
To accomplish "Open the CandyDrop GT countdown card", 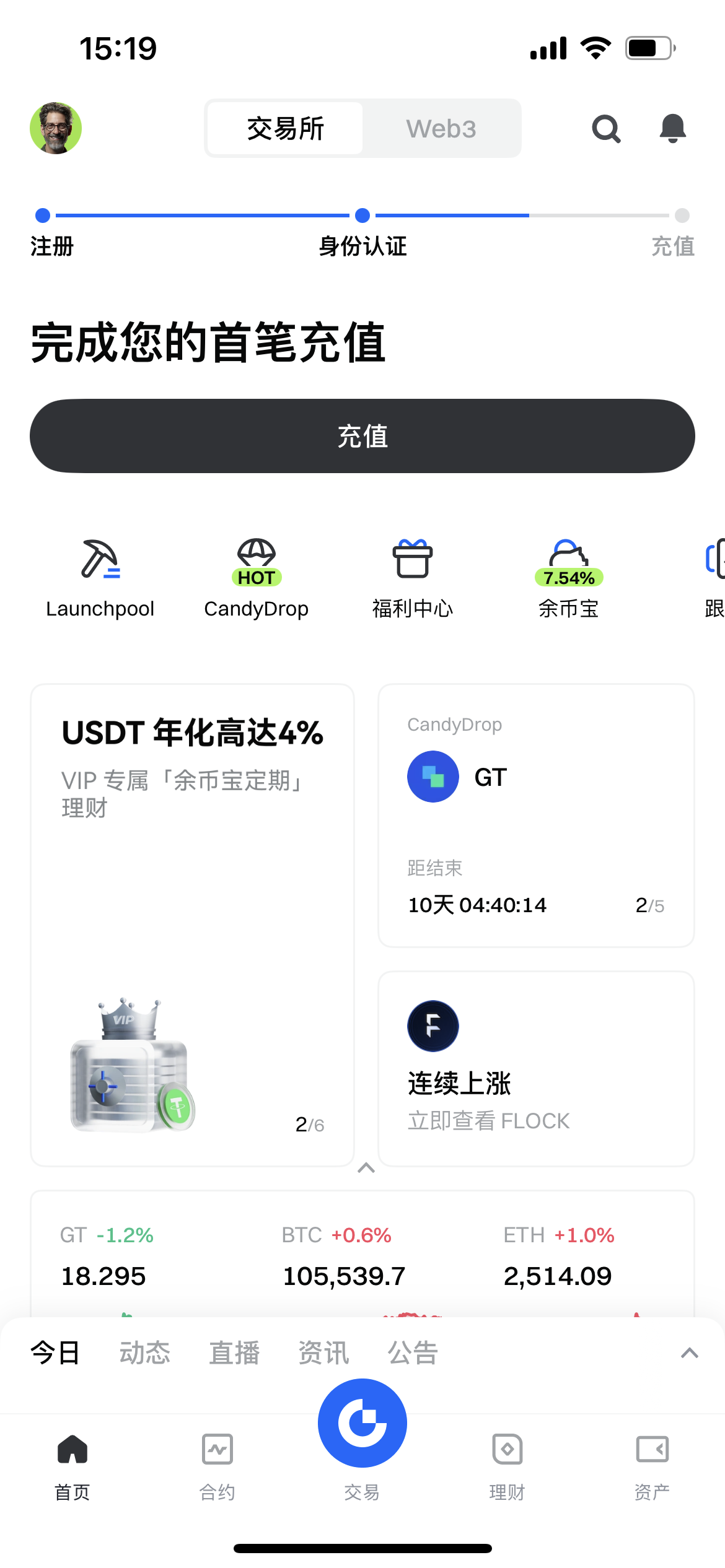I will [x=536, y=815].
